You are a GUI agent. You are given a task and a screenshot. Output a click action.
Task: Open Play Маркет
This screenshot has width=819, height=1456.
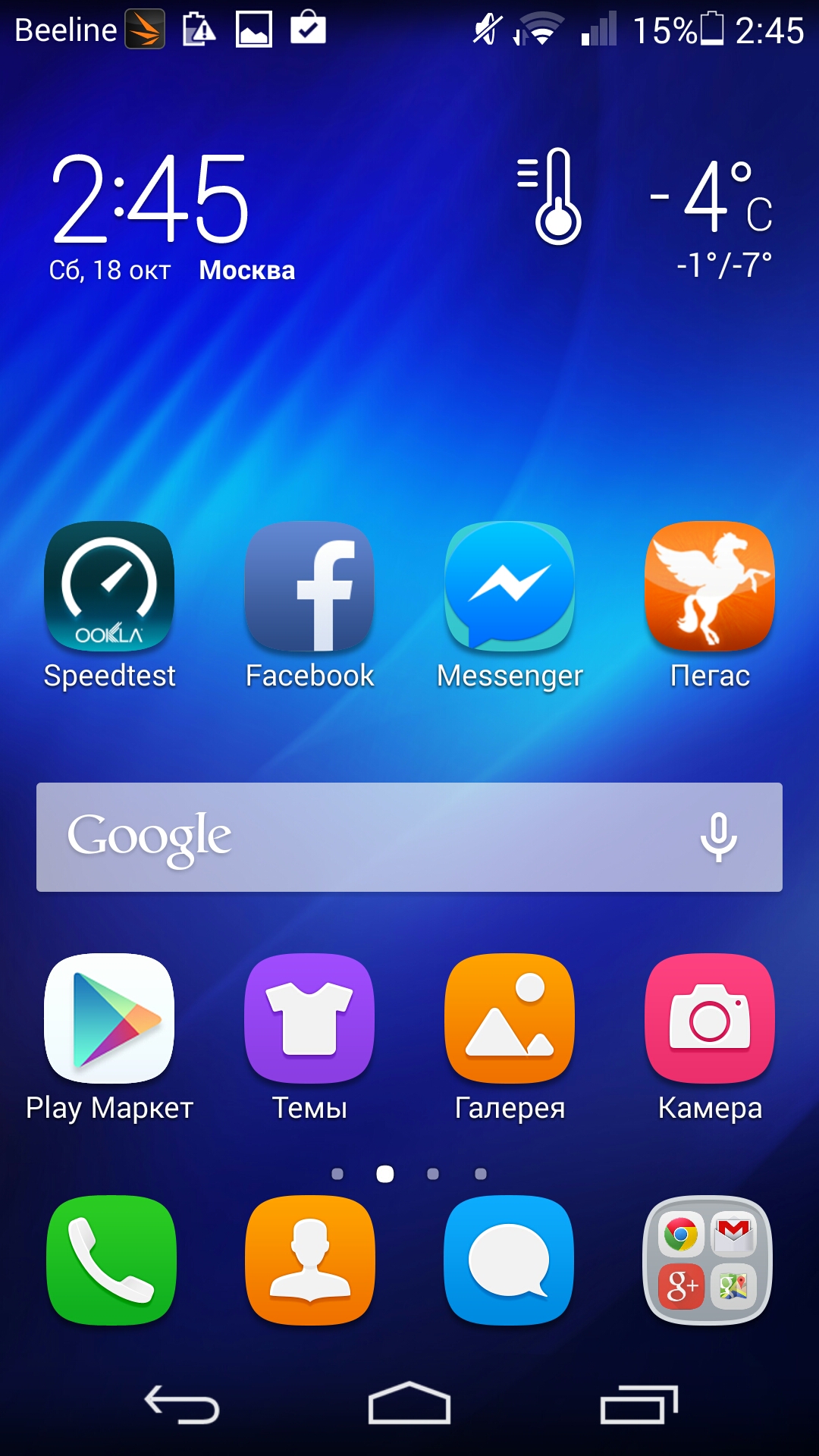click(x=109, y=1018)
